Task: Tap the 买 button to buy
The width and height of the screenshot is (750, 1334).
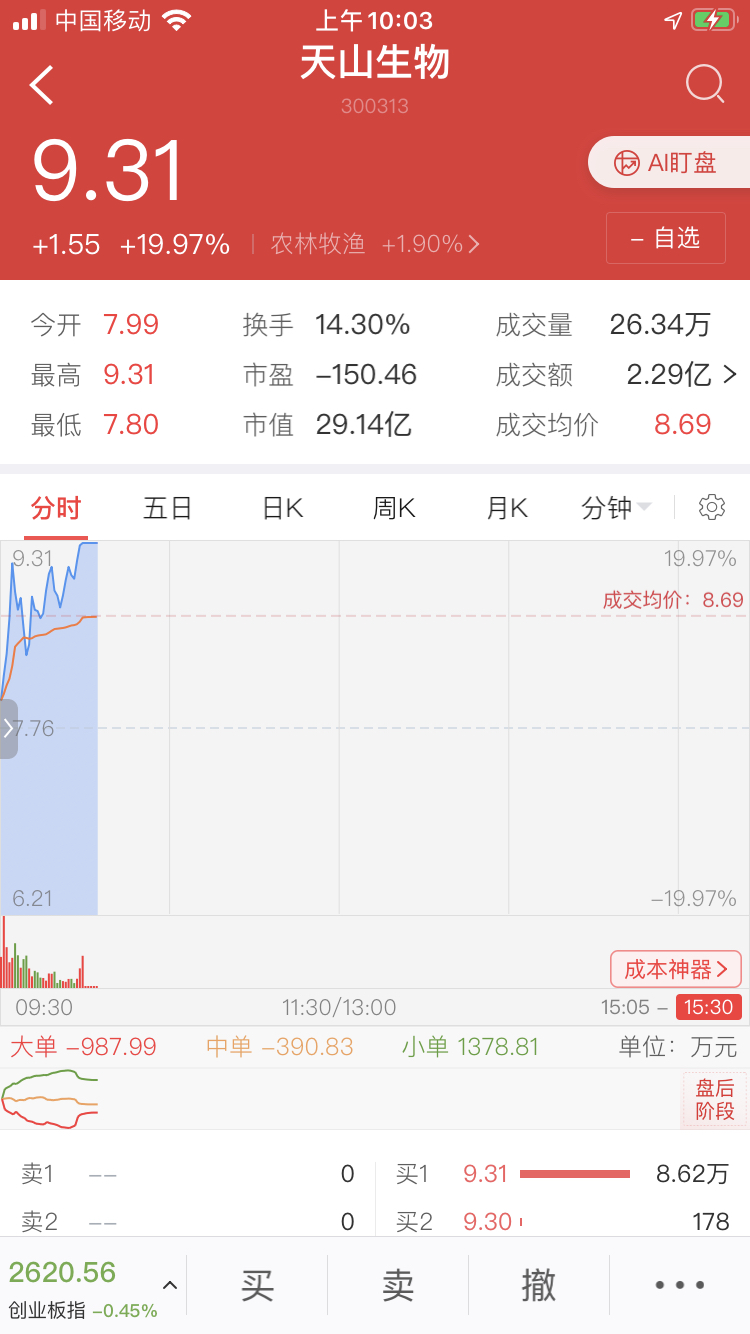Action: [257, 1286]
